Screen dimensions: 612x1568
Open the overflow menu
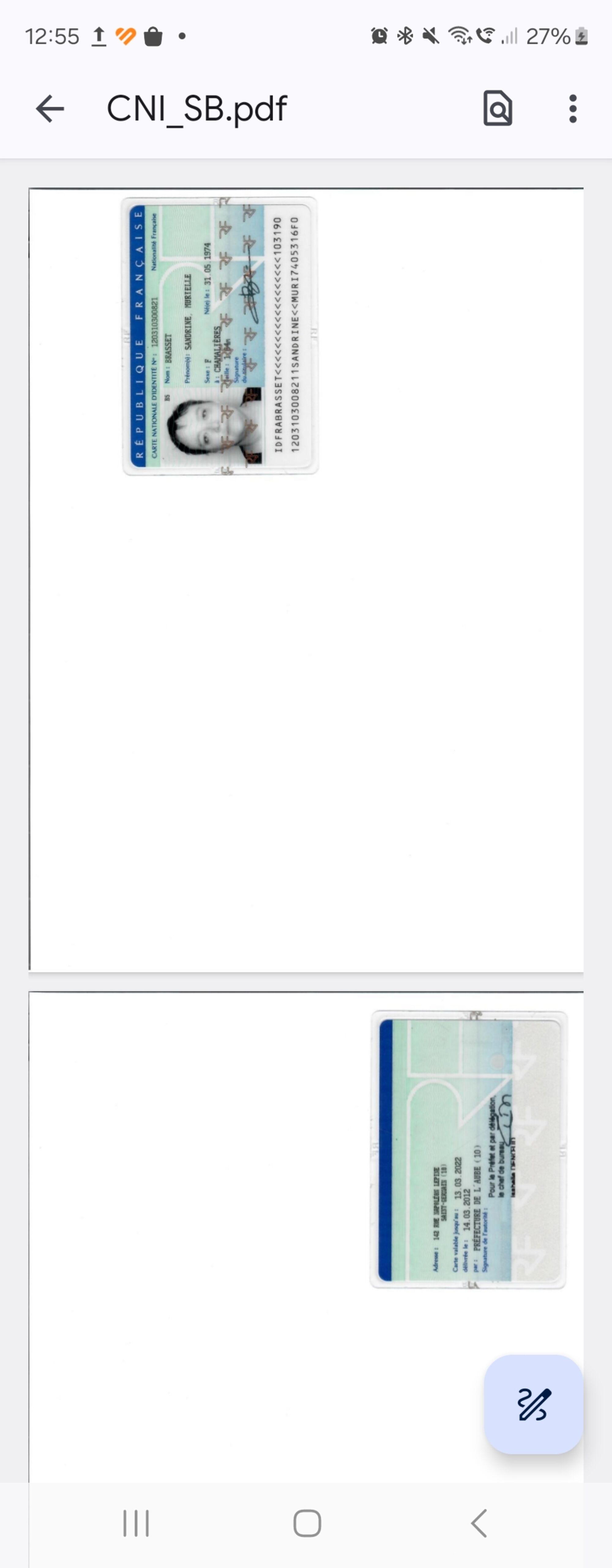coord(573,109)
